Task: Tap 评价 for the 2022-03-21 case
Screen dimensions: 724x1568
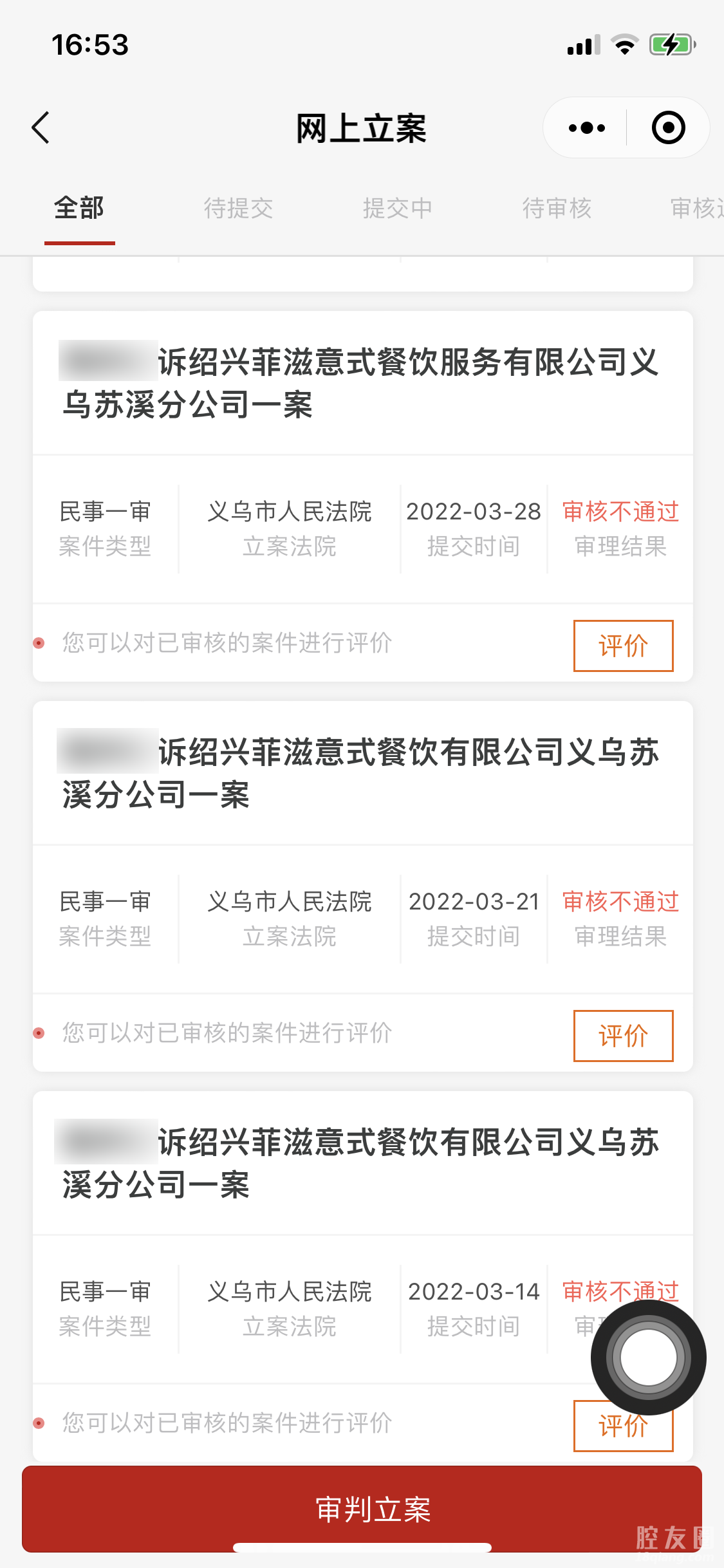Action: pyautogui.click(x=623, y=1036)
